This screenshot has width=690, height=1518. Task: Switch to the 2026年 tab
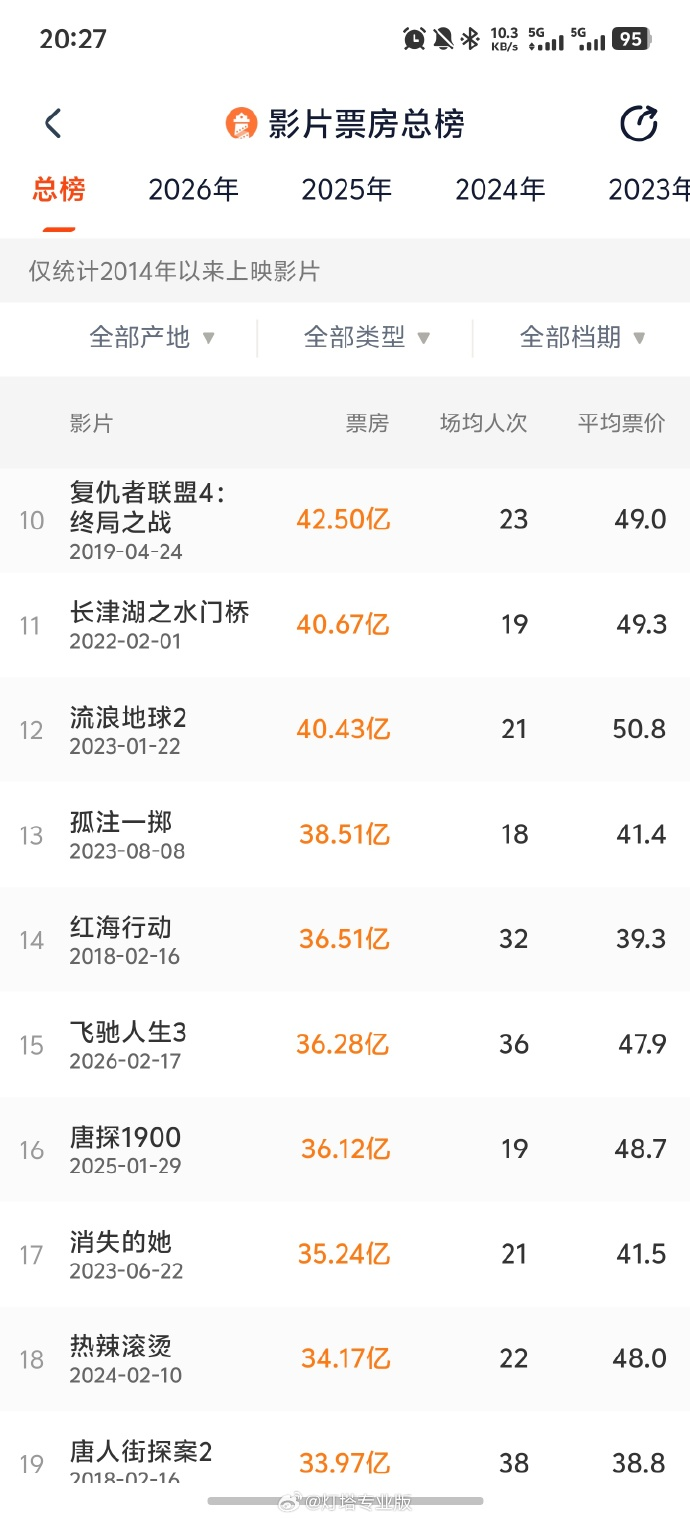(193, 189)
